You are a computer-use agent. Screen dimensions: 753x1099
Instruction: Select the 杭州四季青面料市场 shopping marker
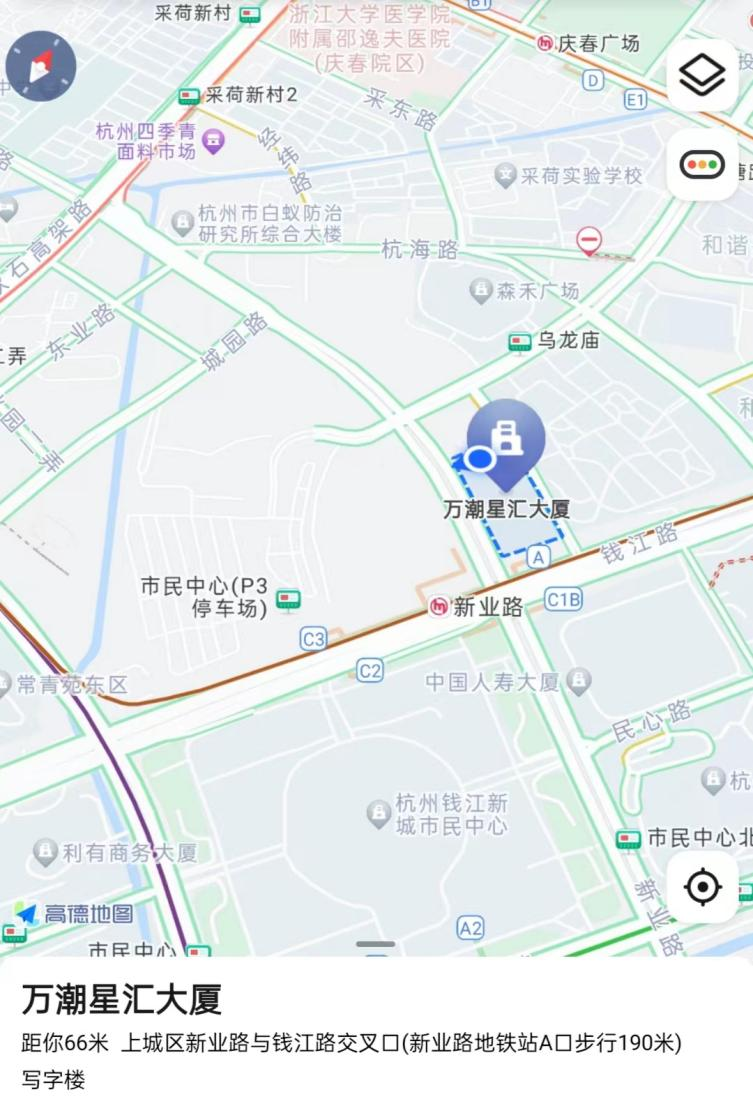(213, 142)
